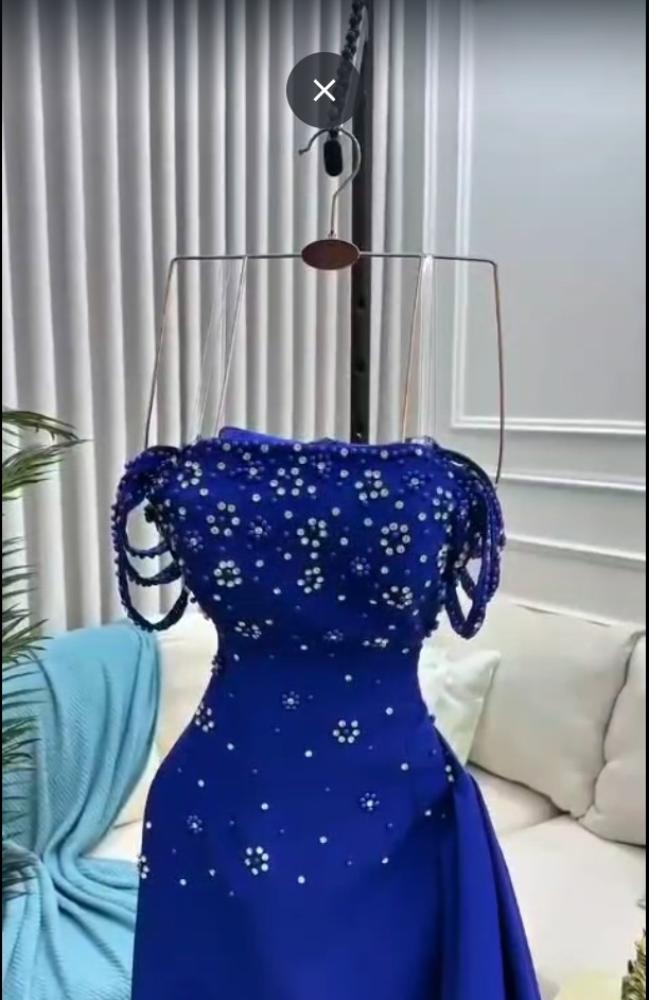Close the full-screen image viewer
The width and height of the screenshot is (649, 1000).
click(324, 90)
